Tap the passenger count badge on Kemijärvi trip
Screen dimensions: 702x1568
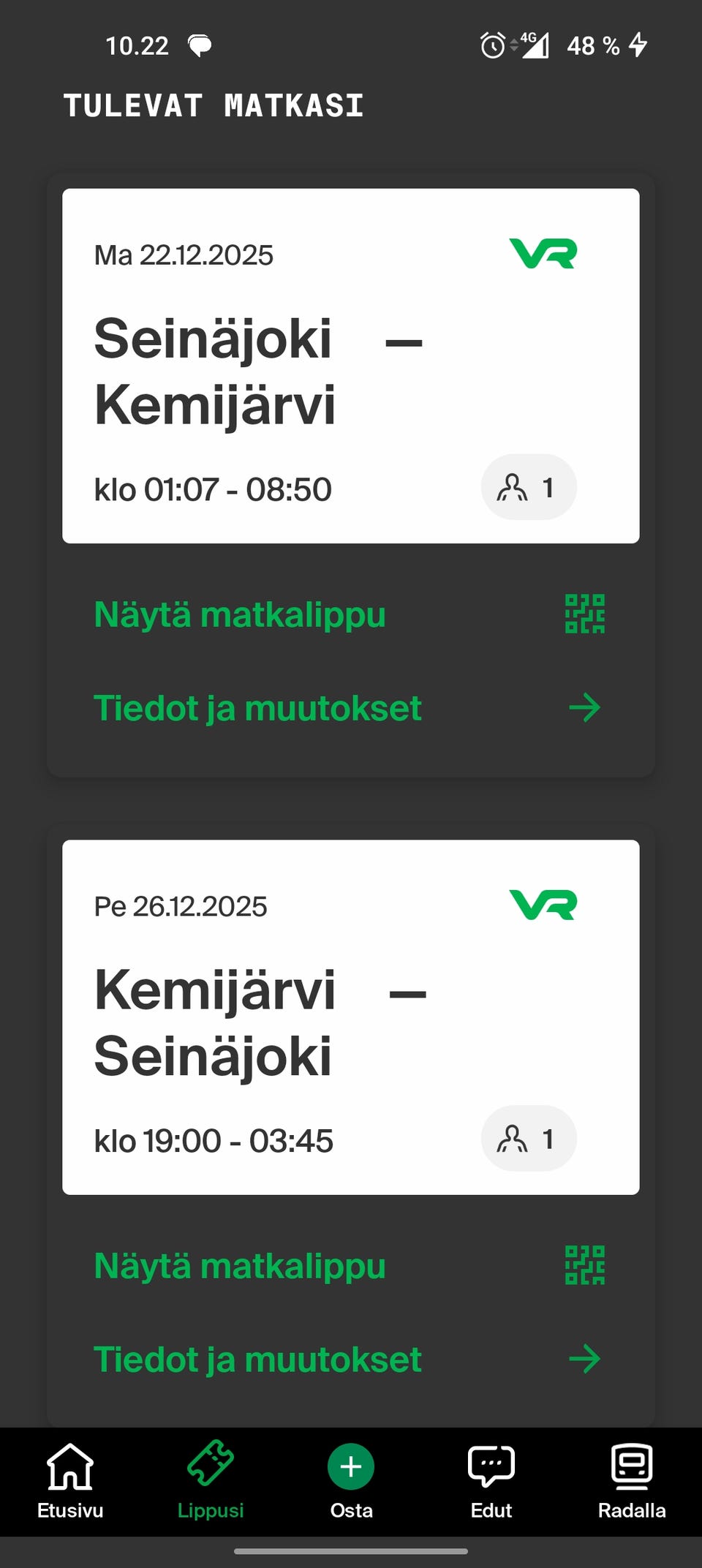tap(528, 1139)
